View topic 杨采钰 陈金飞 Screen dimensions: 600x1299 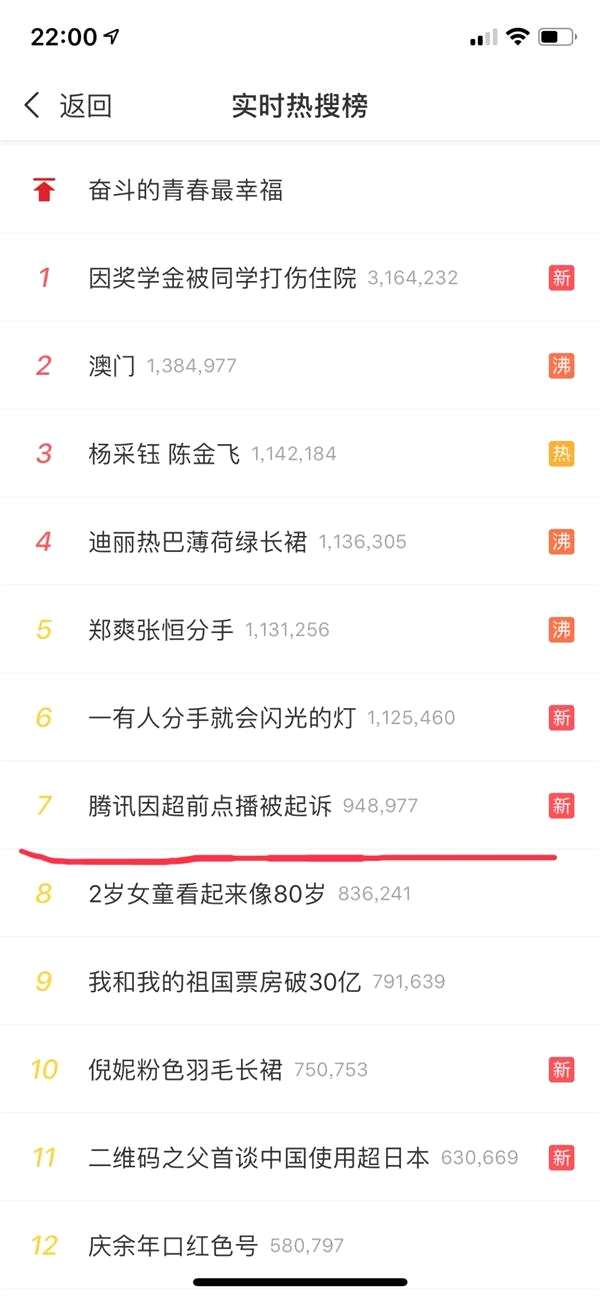pyautogui.click(x=164, y=453)
